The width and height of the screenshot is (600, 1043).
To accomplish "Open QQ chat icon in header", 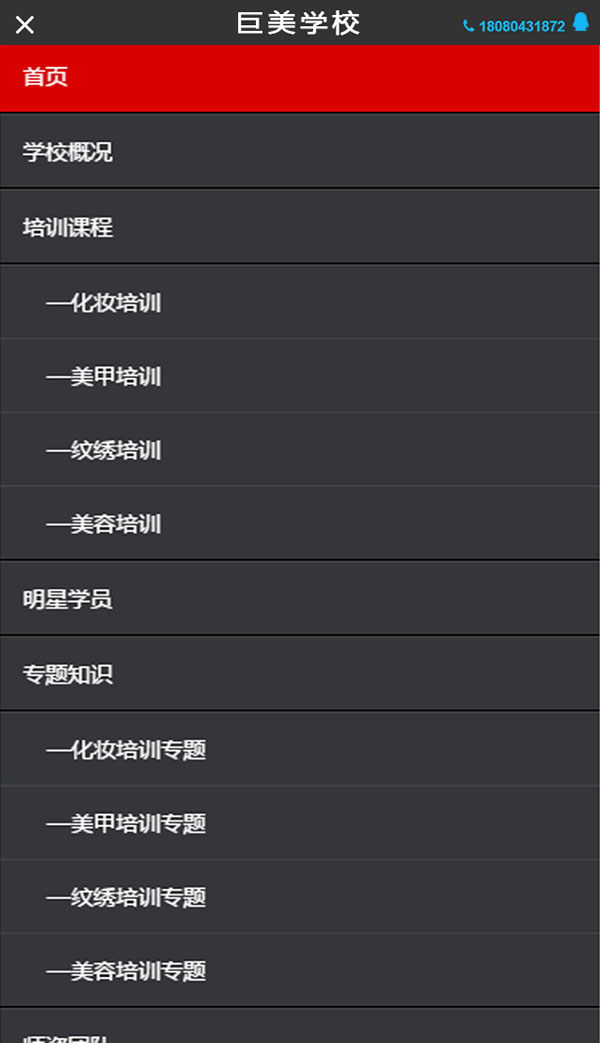I will coord(581,22).
